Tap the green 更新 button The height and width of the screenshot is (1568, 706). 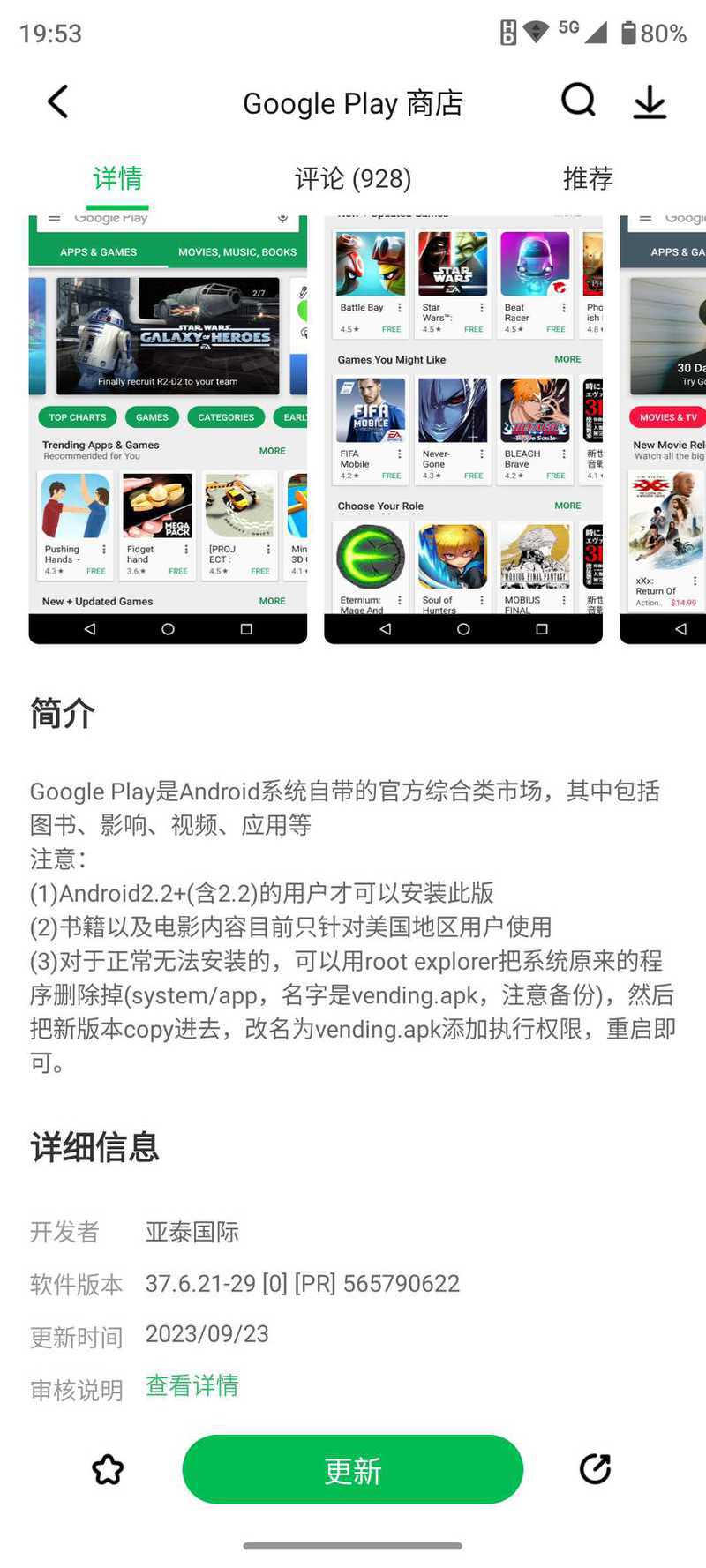click(353, 1470)
